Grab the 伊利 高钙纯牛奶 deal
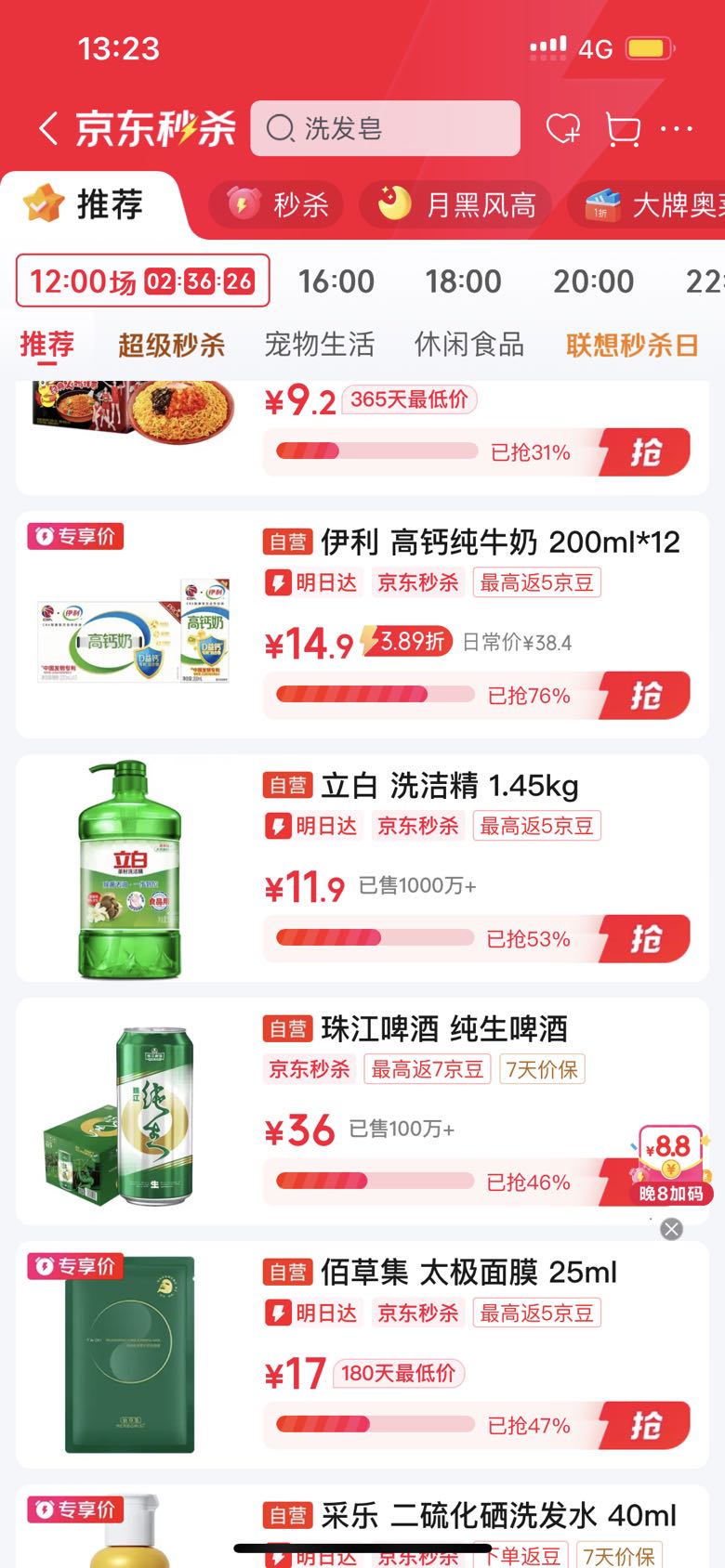Screen dimensions: 725x1568 click(645, 696)
